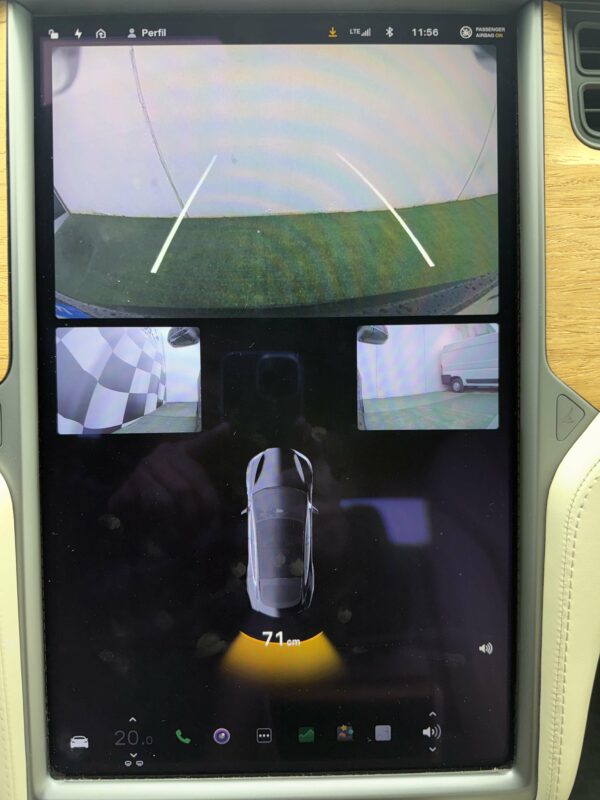
Task: Increase media volume with up arrow
Action: (x=432, y=714)
